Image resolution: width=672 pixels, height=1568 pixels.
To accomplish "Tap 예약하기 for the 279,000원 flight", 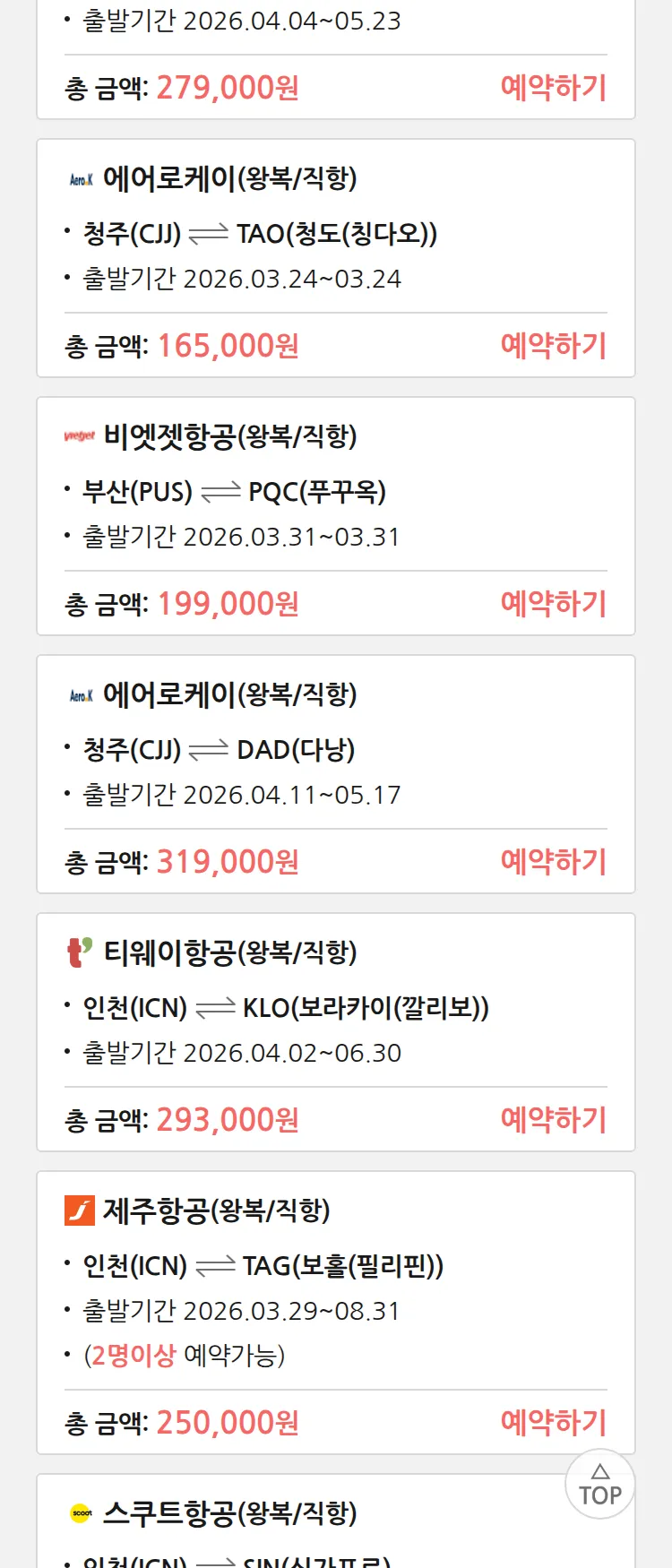I will click(553, 88).
